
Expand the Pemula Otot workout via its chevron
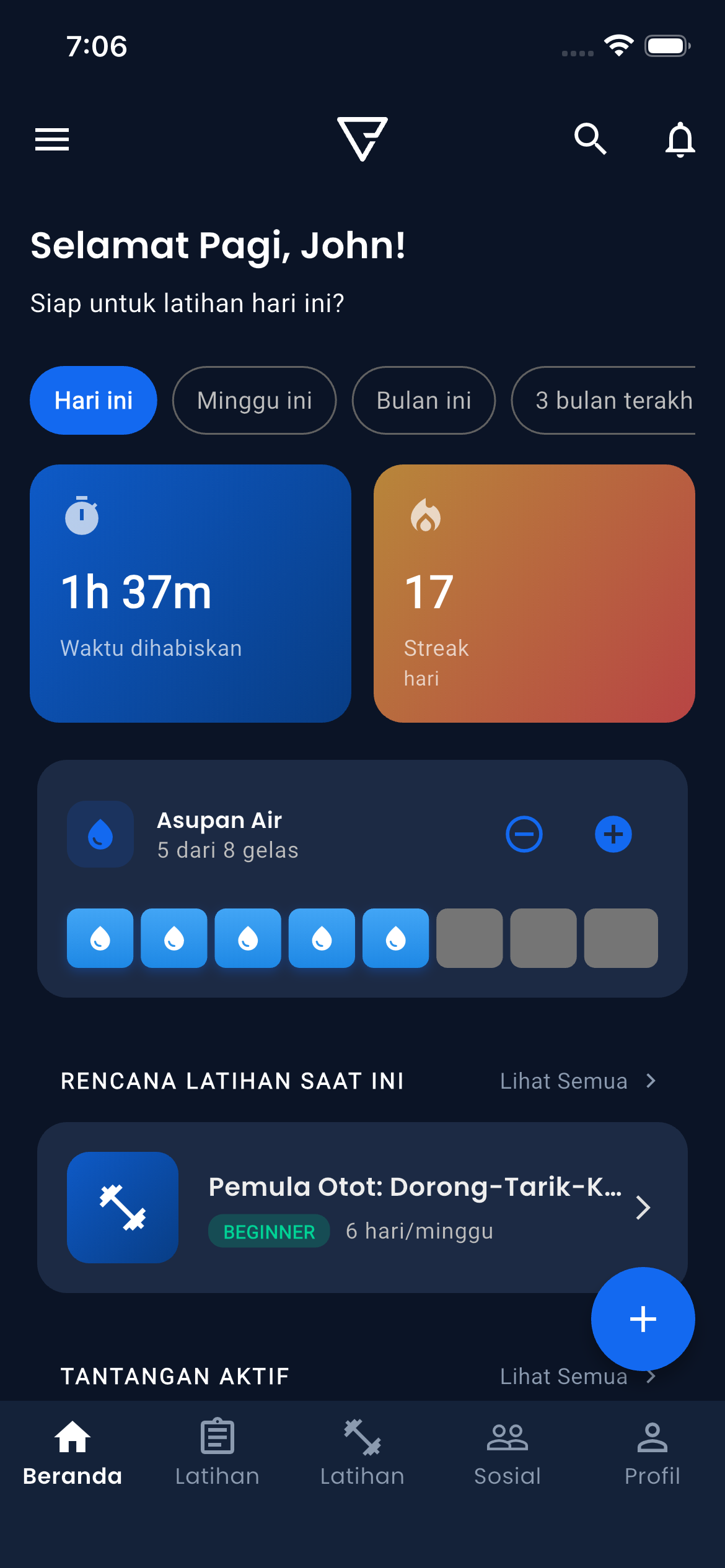[x=643, y=1206]
